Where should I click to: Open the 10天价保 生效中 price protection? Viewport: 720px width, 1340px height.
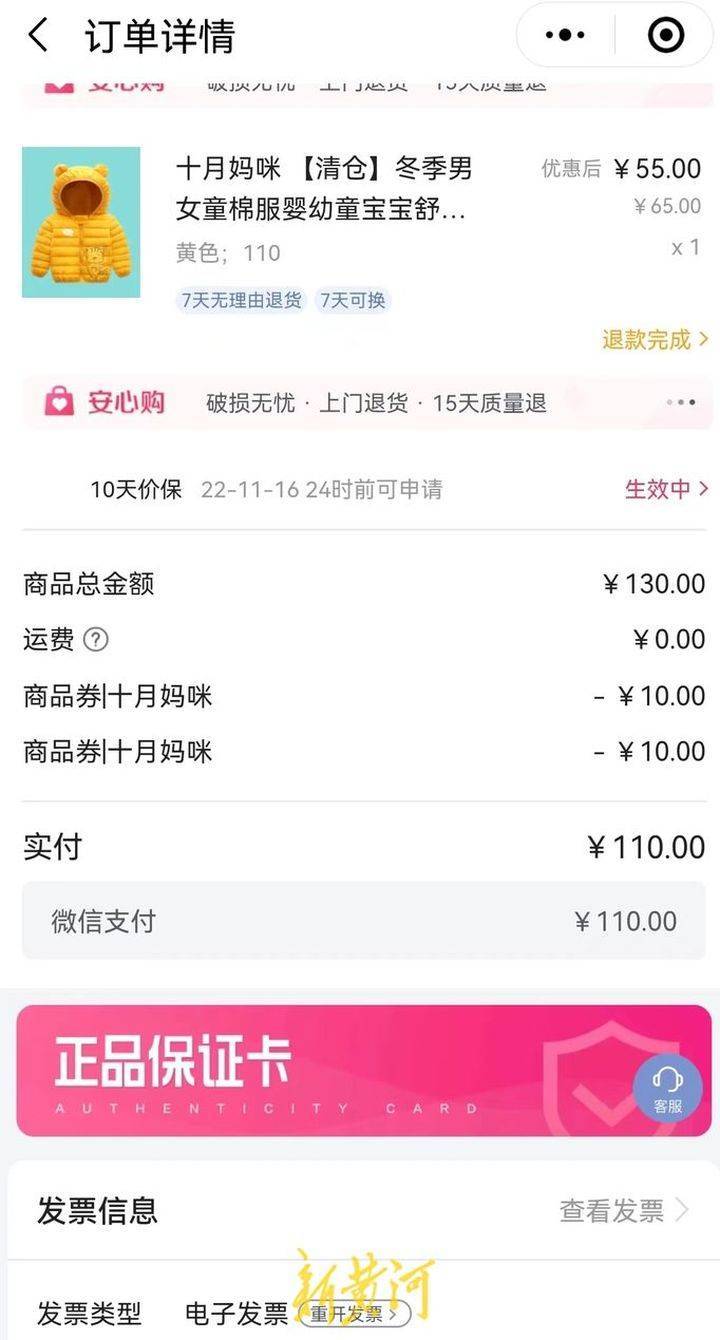(x=666, y=489)
